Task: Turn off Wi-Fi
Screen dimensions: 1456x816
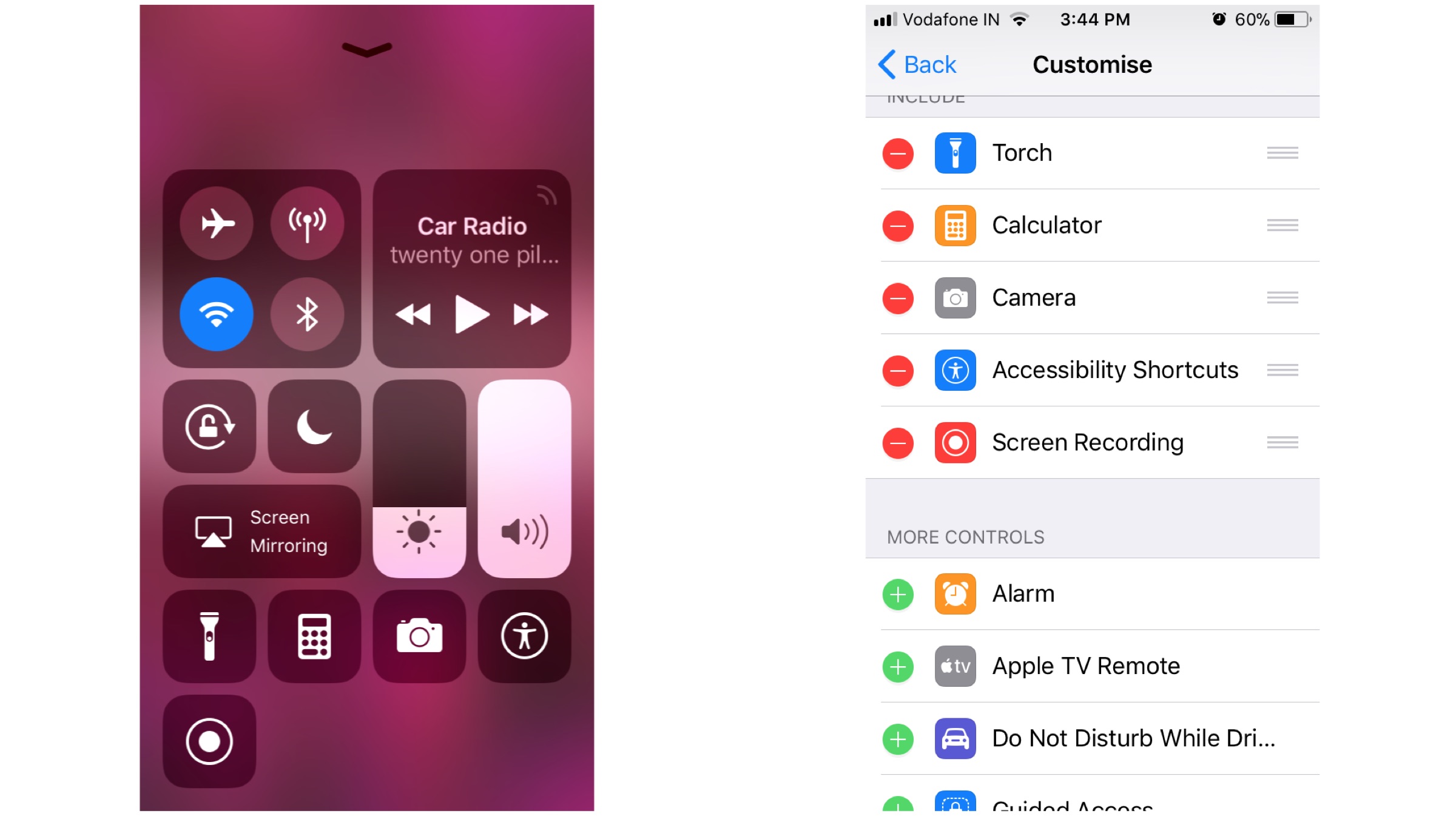Action: tap(217, 314)
